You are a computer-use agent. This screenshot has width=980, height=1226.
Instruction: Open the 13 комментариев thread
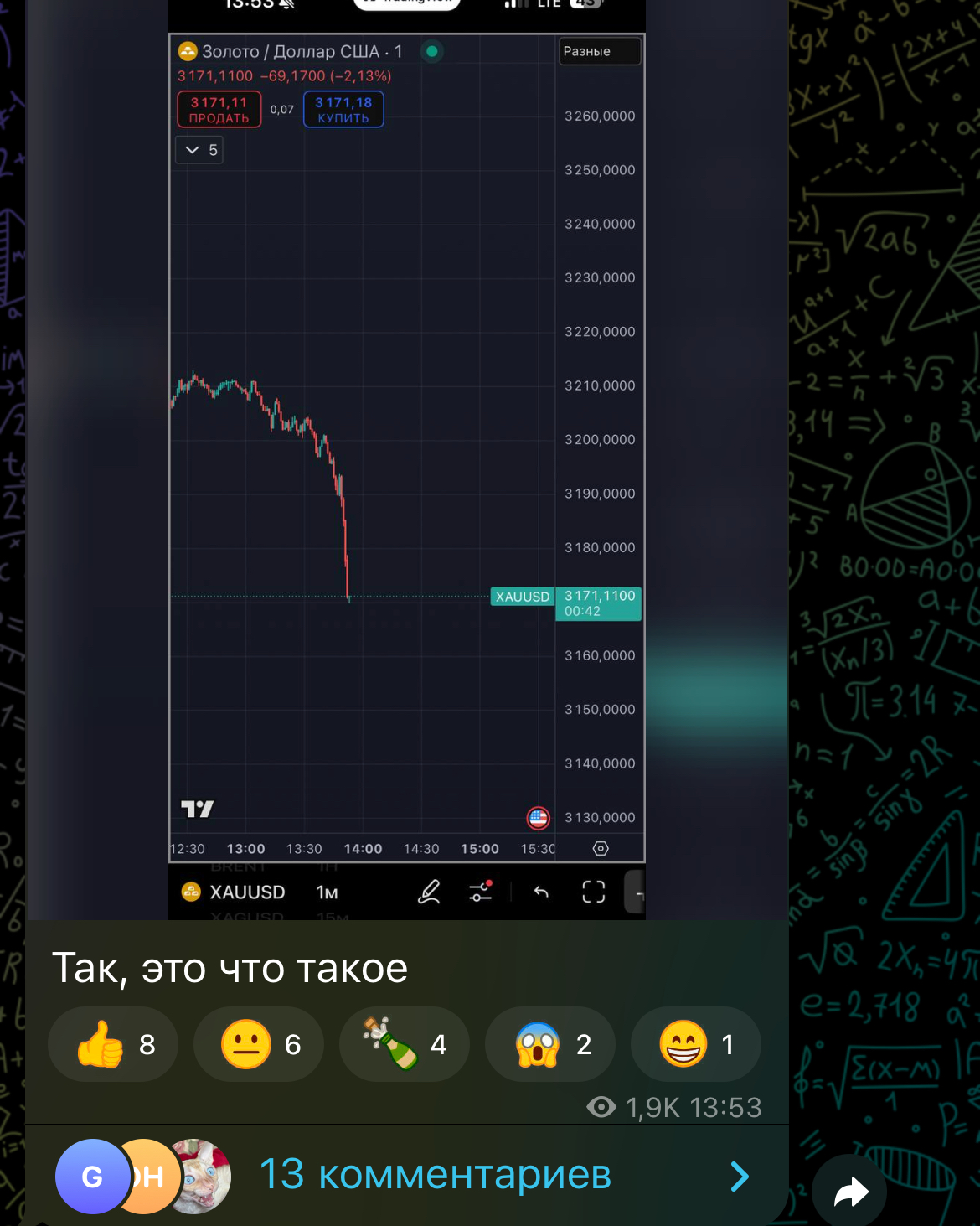[436, 1175]
